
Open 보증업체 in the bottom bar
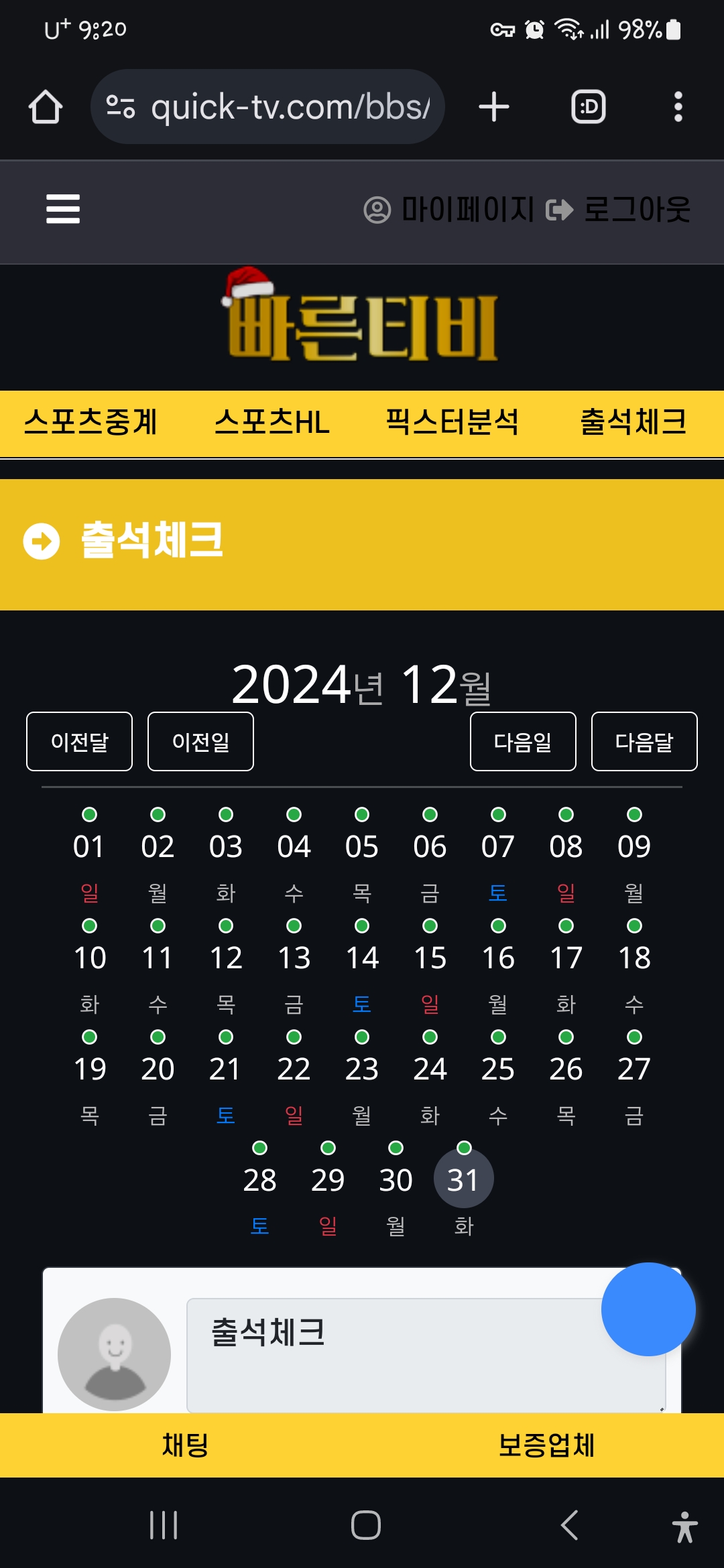(546, 1445)
